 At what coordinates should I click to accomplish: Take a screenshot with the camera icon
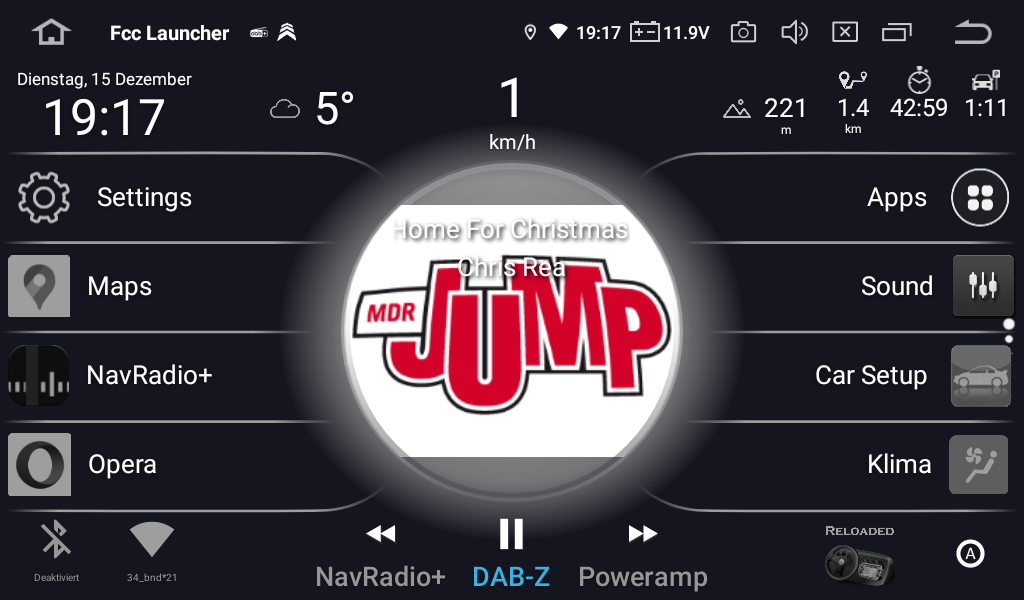743,32
